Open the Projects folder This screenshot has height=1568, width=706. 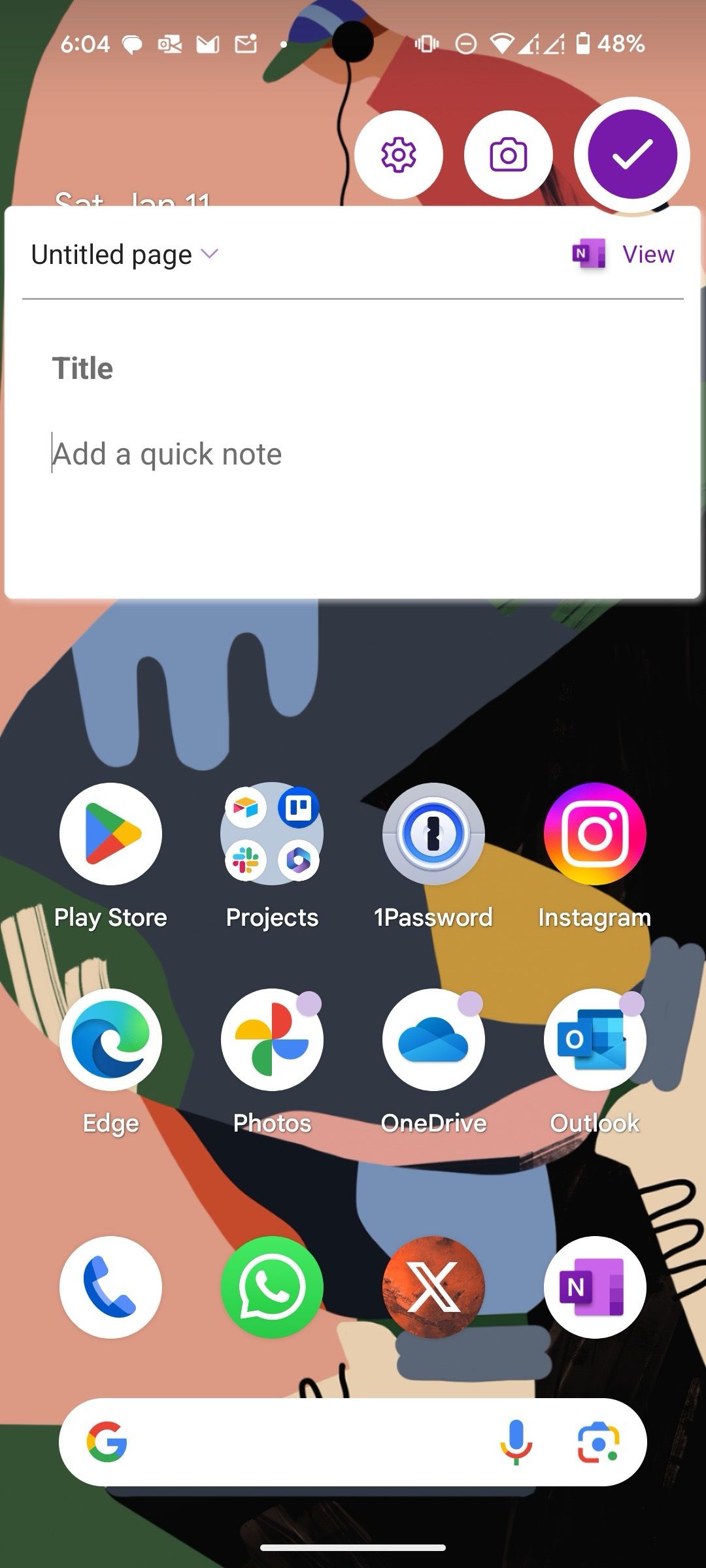272,834
